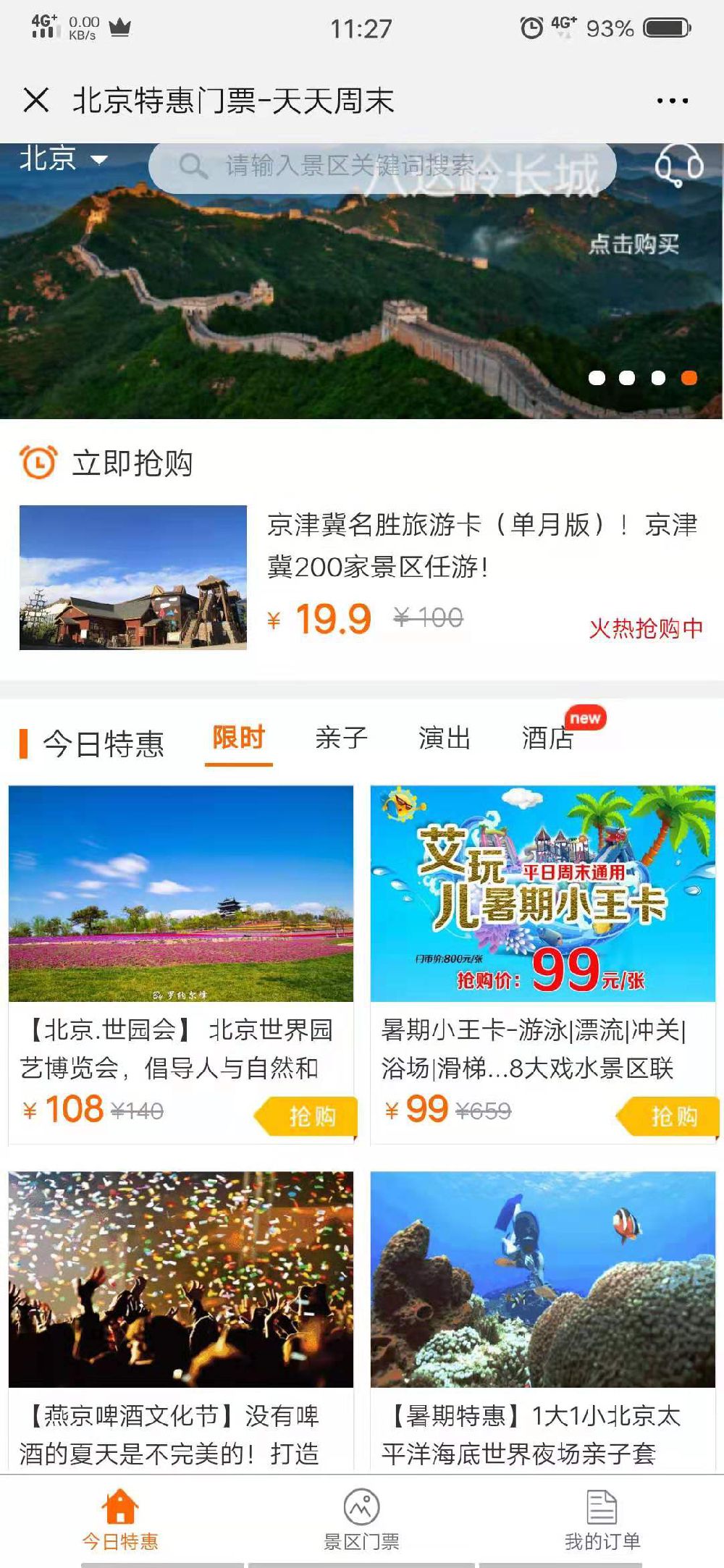Screen dimensions: 724x1568
Task: Switch to the 演出 tab
Action: [x=445, y=738]
